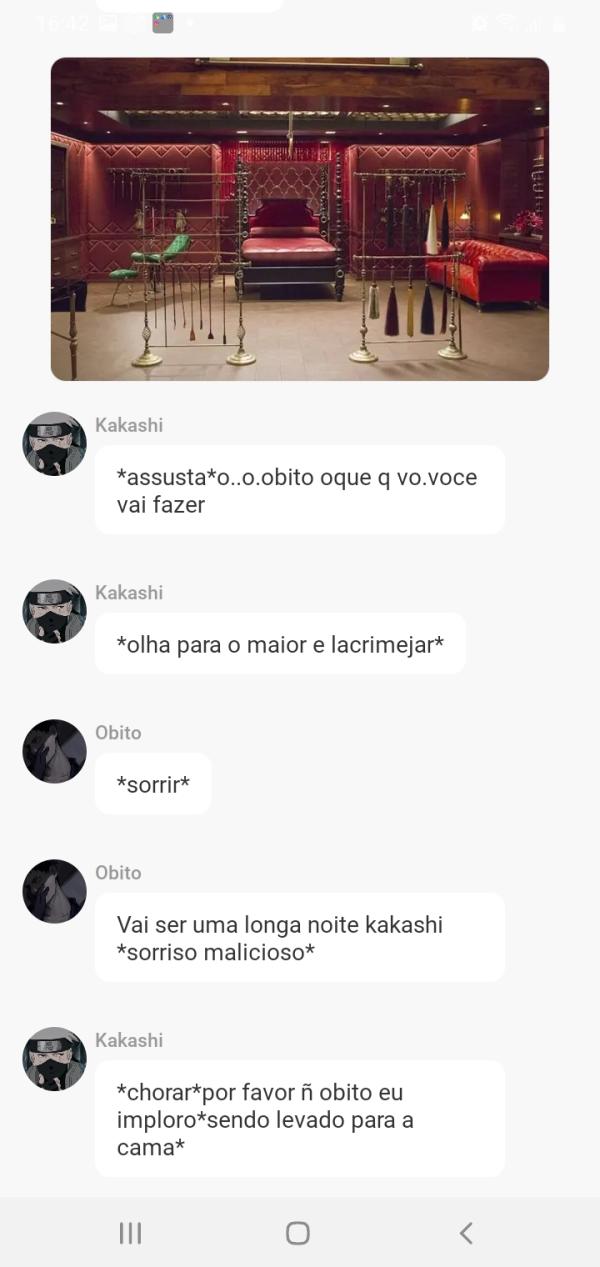Open the room photo shared in chat
The width and height of the screenshot is (600, 1267).
point(300,219)
